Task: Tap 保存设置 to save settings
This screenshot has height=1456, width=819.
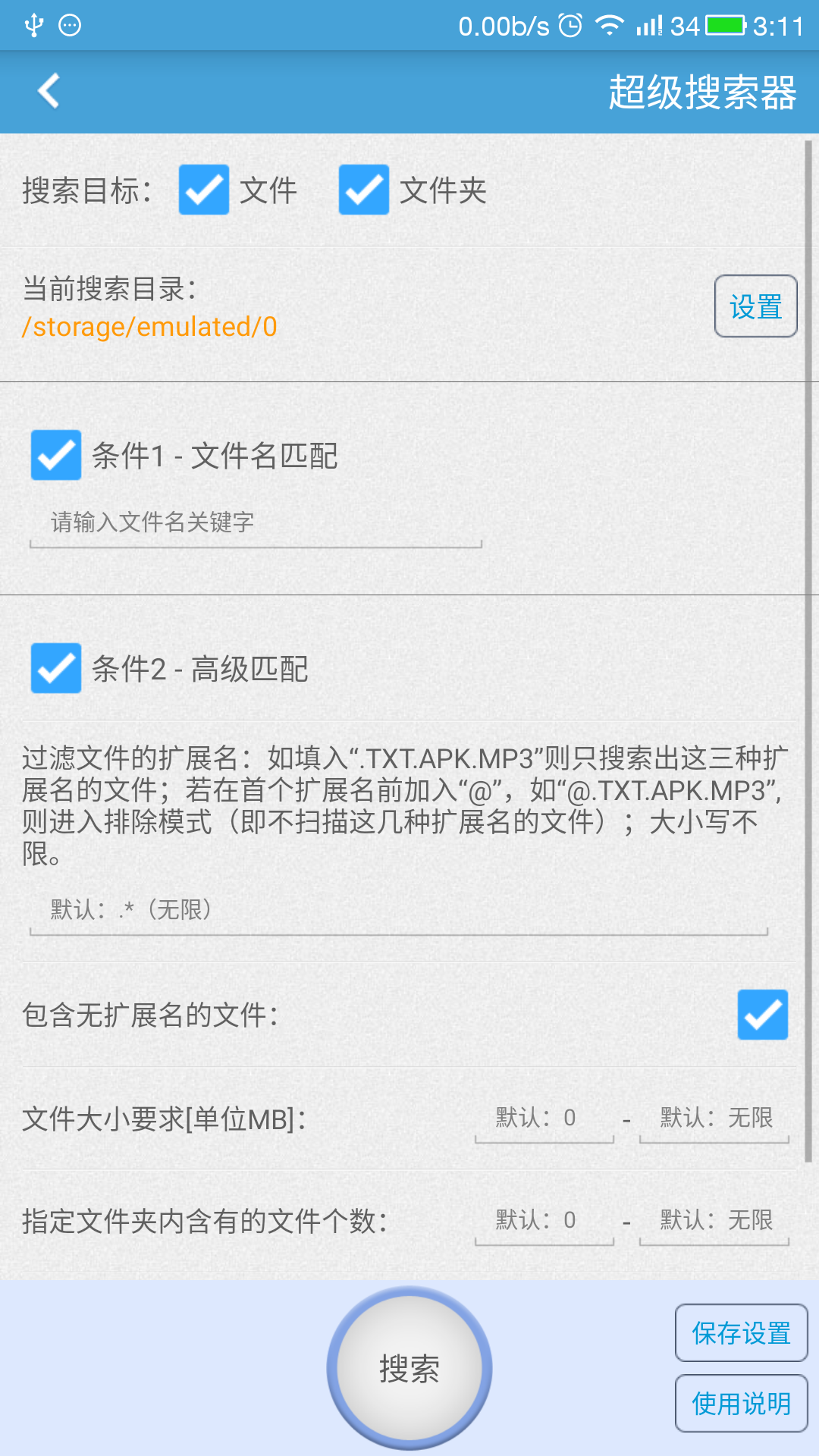Action: point(742,1332)
